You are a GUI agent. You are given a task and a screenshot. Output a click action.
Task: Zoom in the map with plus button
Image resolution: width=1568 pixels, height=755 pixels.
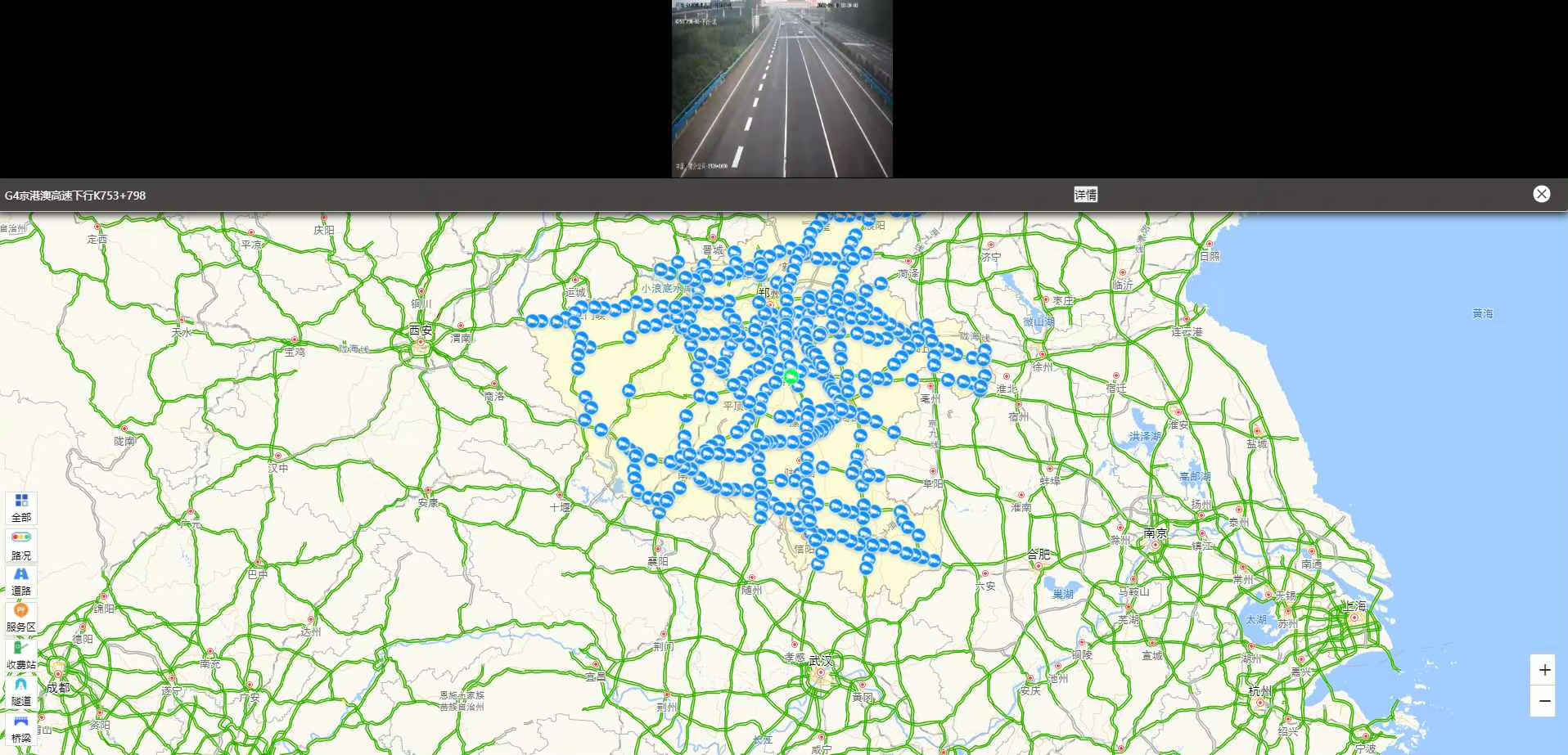coord(1543,670)
